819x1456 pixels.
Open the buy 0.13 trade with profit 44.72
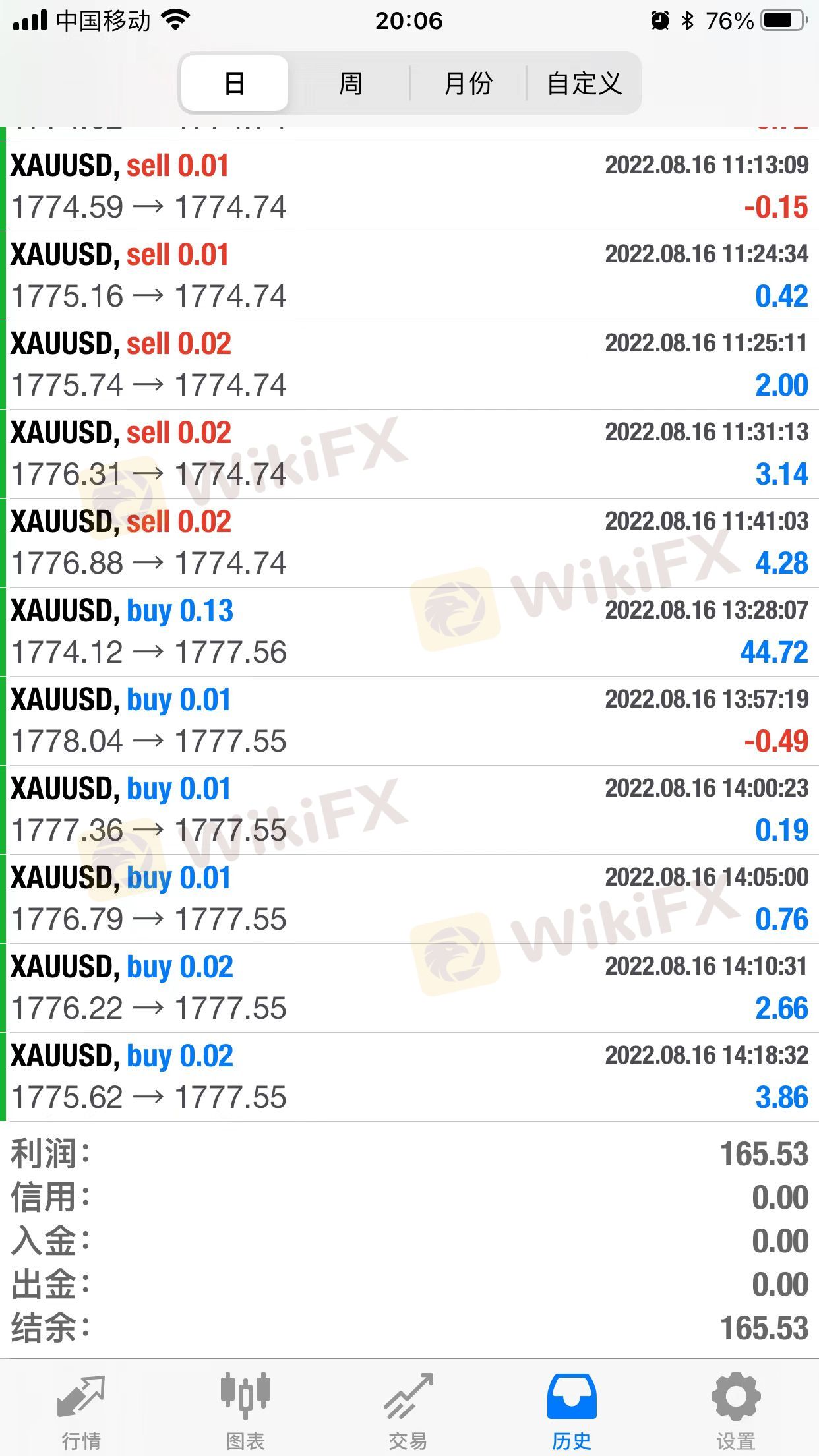pyautogui.click(x=409, y=632)
